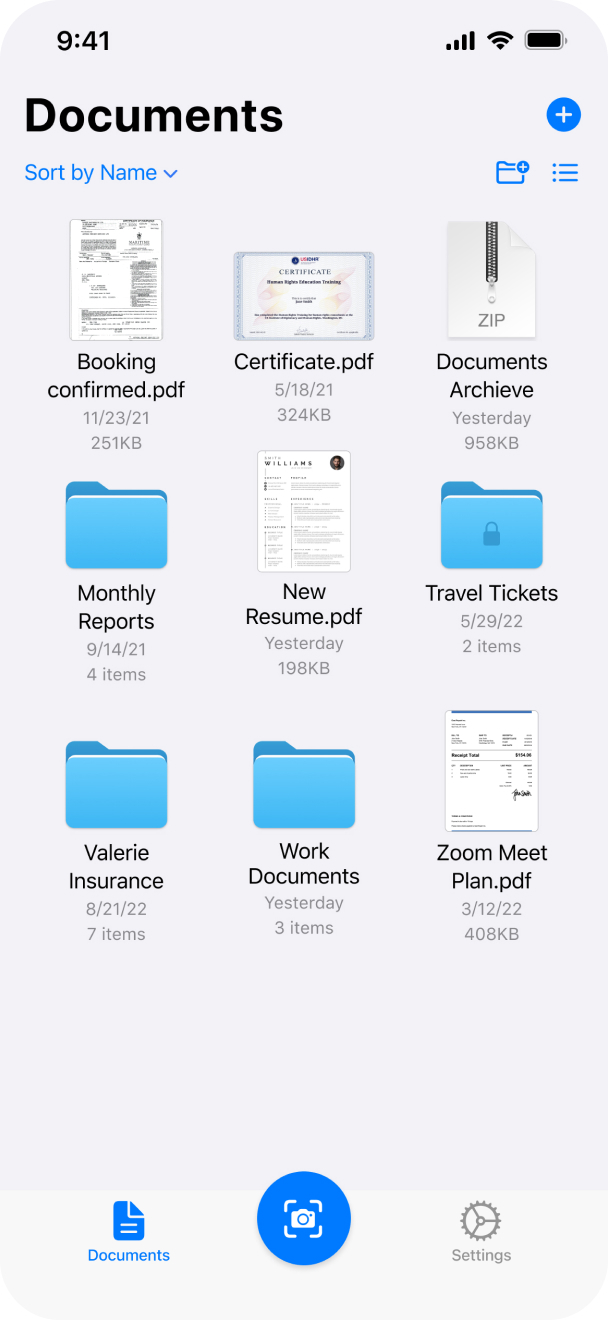Start a new scan with the camera button
Viewport: 608px width, 1320px height.
304,1219
